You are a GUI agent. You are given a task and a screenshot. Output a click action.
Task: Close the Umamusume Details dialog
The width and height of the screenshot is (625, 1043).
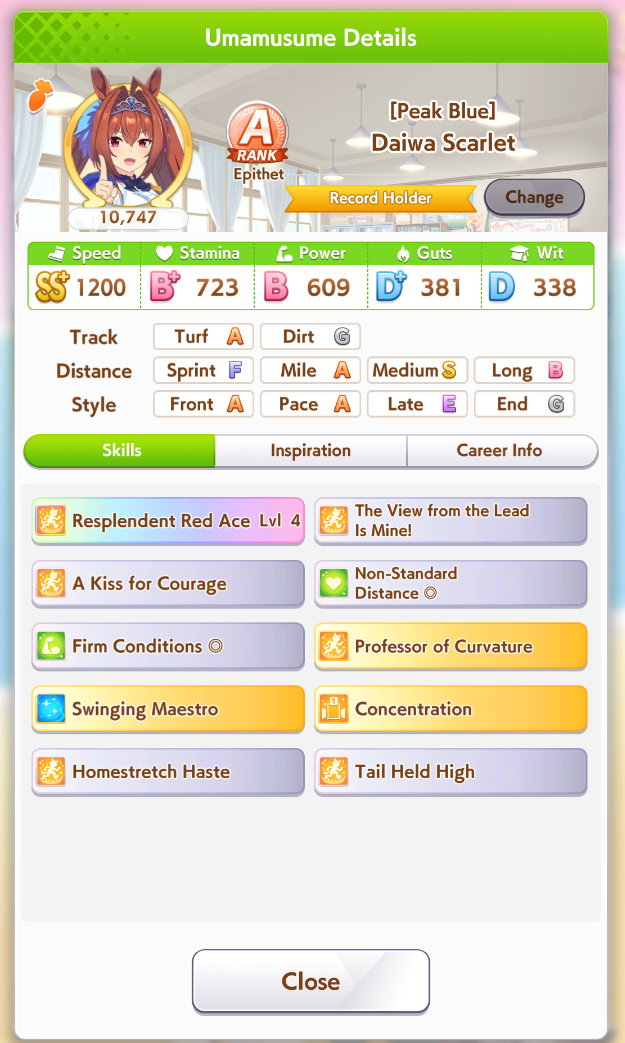click(x=310, y=981)
